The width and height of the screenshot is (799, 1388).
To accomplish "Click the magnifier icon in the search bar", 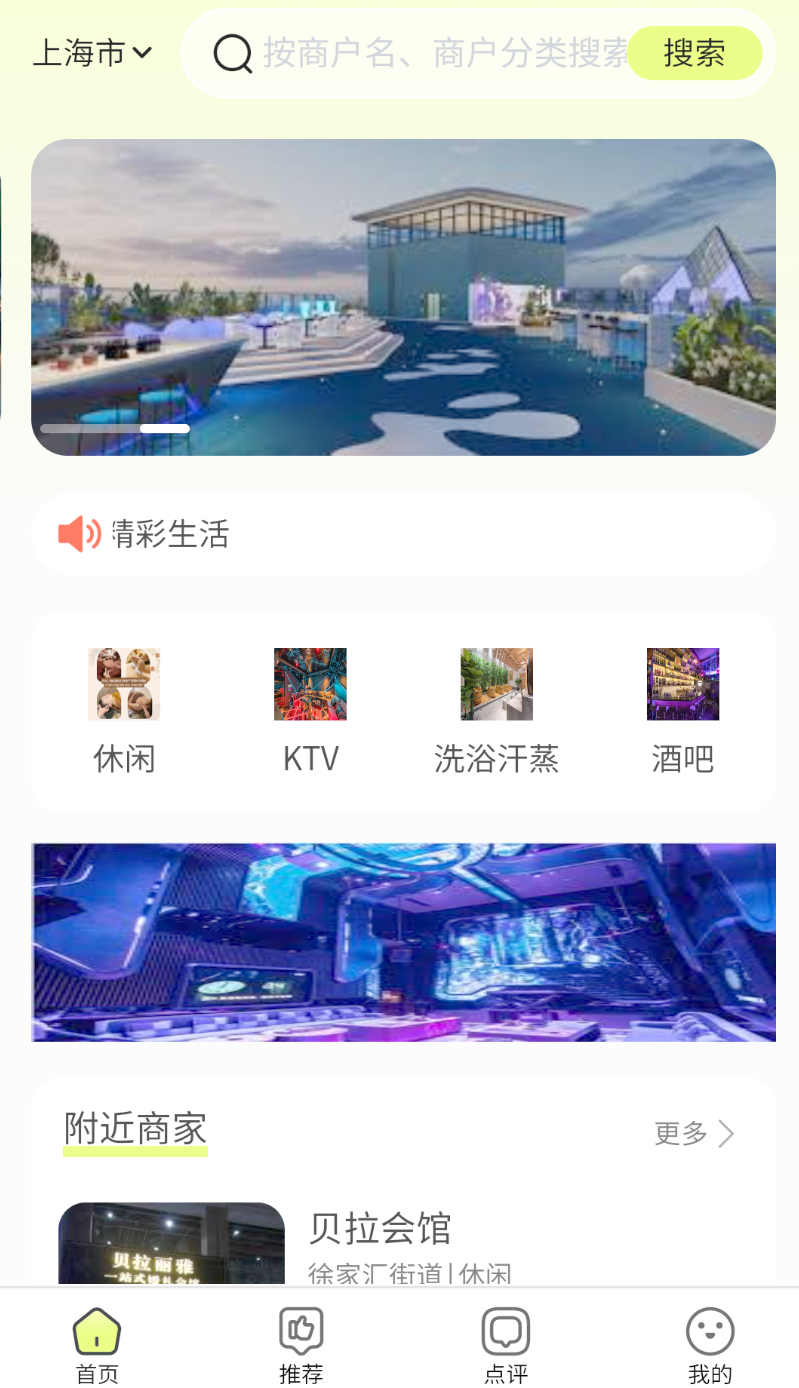I will [232, 54].
